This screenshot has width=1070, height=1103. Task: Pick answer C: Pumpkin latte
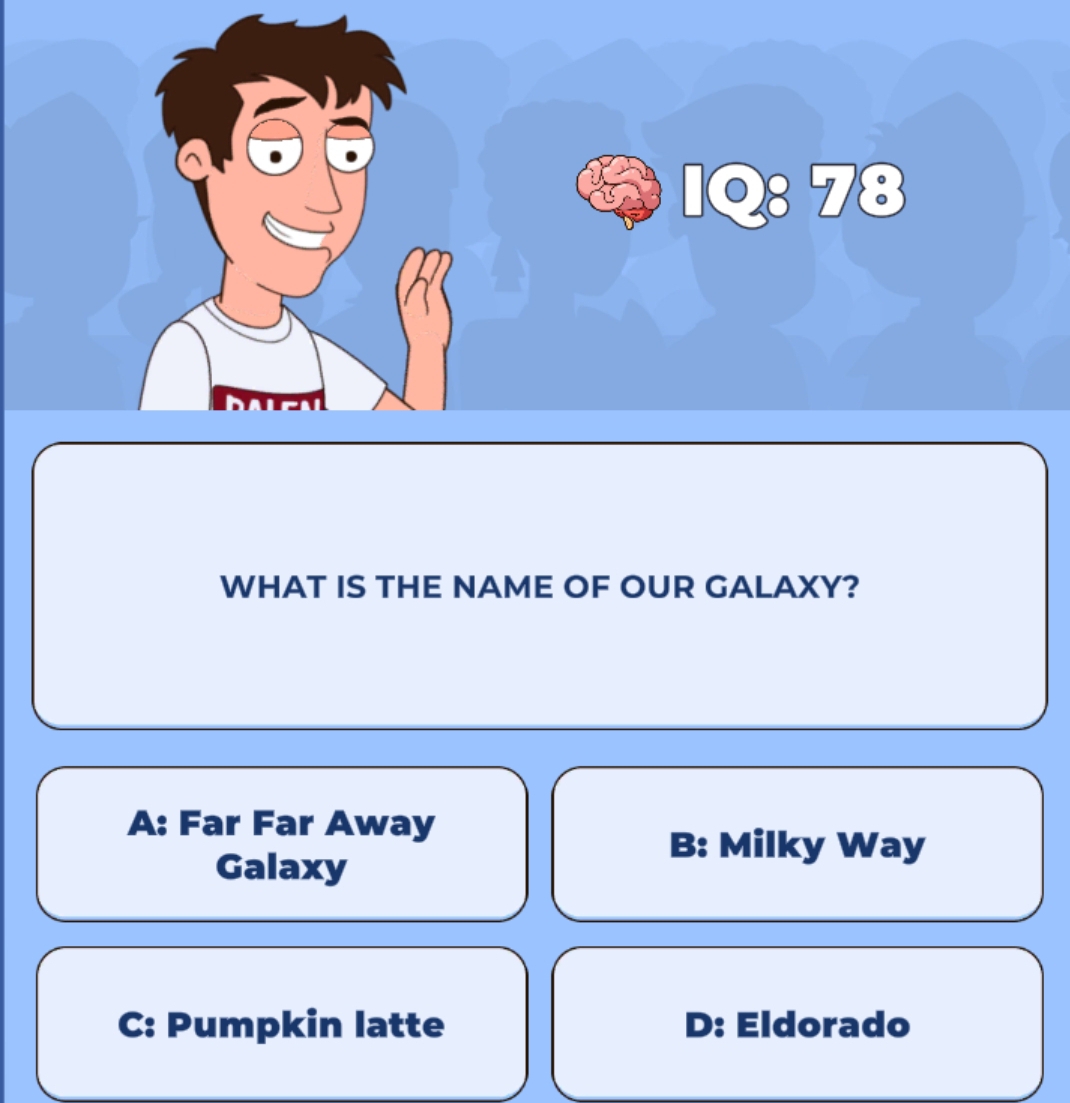pos(281,1024)
